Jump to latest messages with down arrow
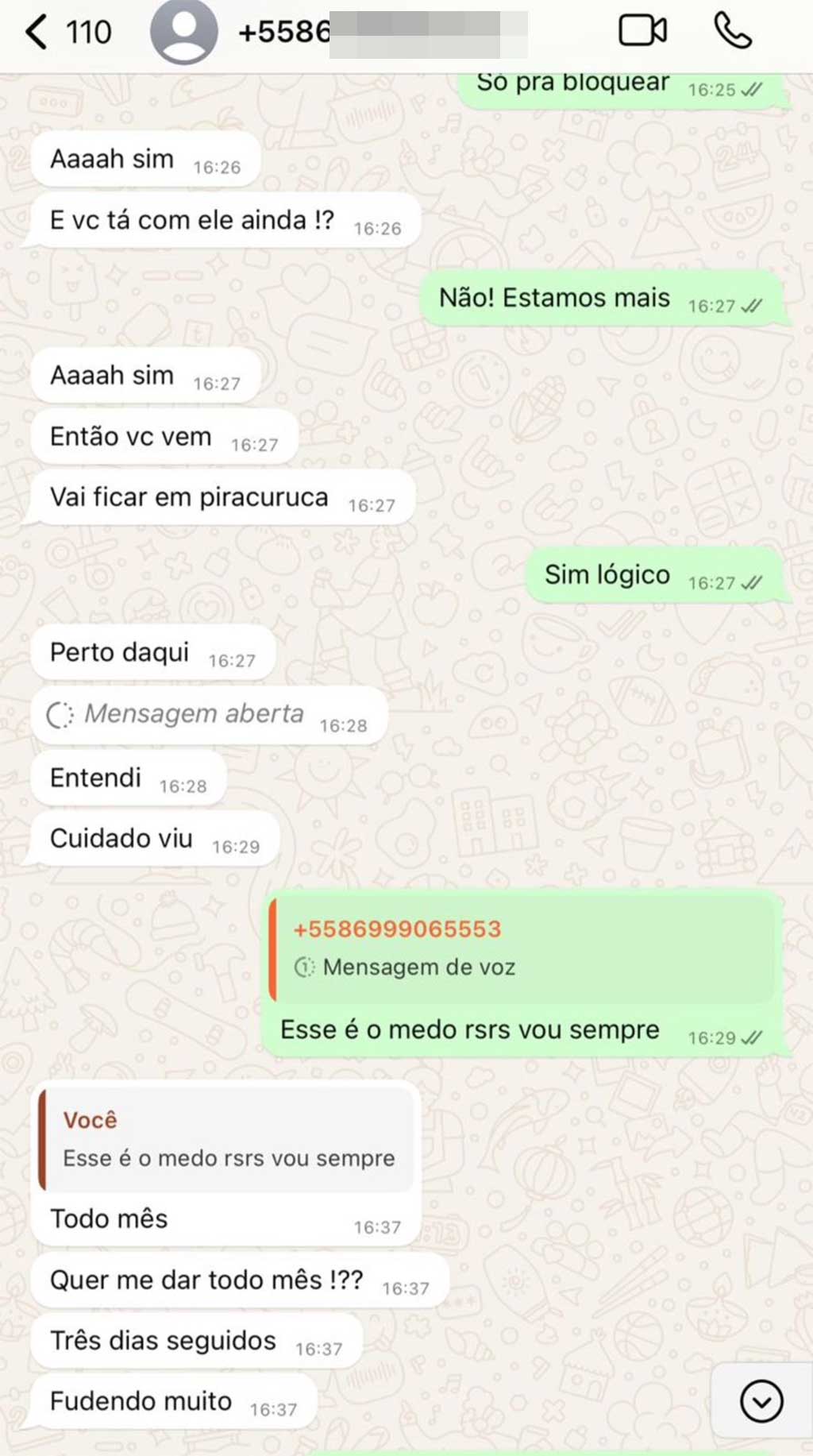 (x=761, y=1401)
